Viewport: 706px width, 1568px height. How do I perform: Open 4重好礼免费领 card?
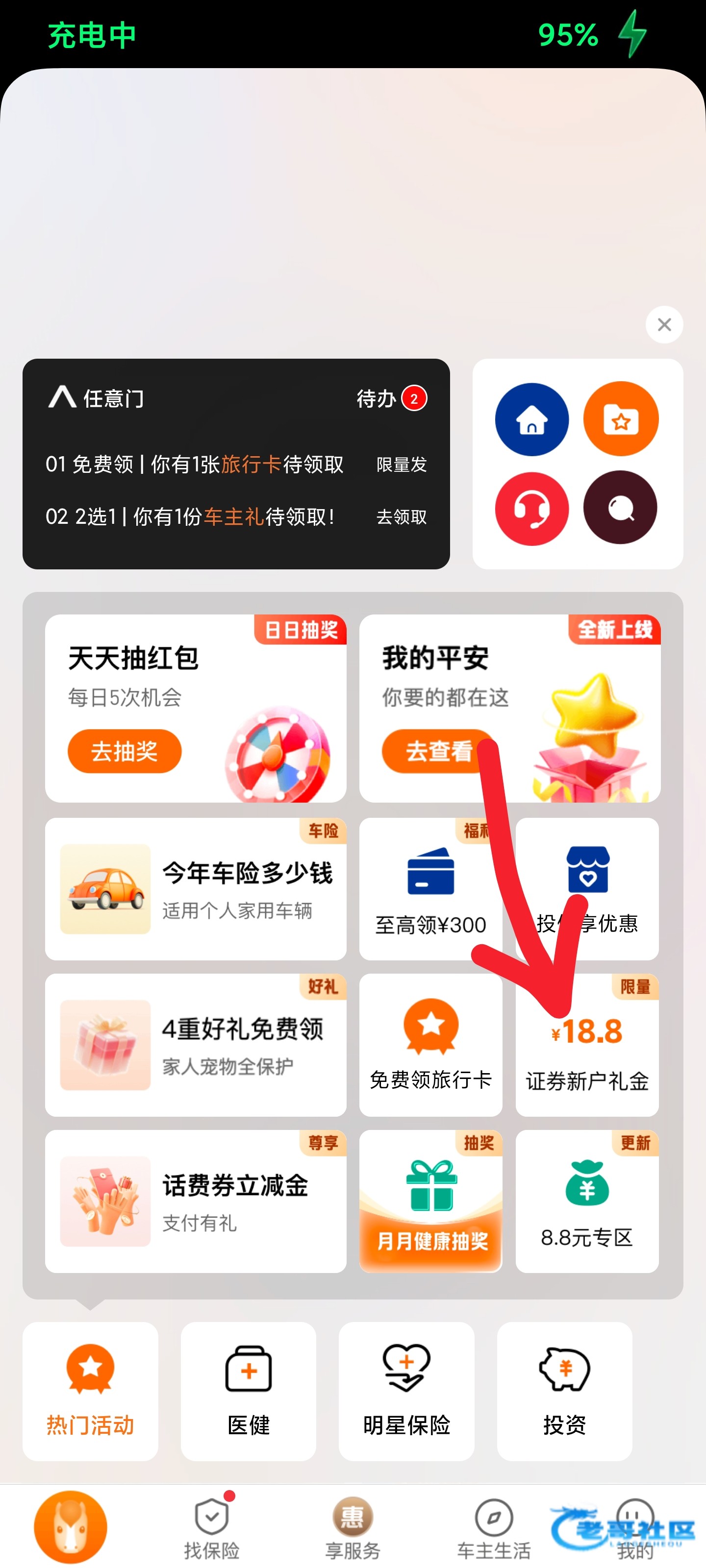tap(196, 1045)
